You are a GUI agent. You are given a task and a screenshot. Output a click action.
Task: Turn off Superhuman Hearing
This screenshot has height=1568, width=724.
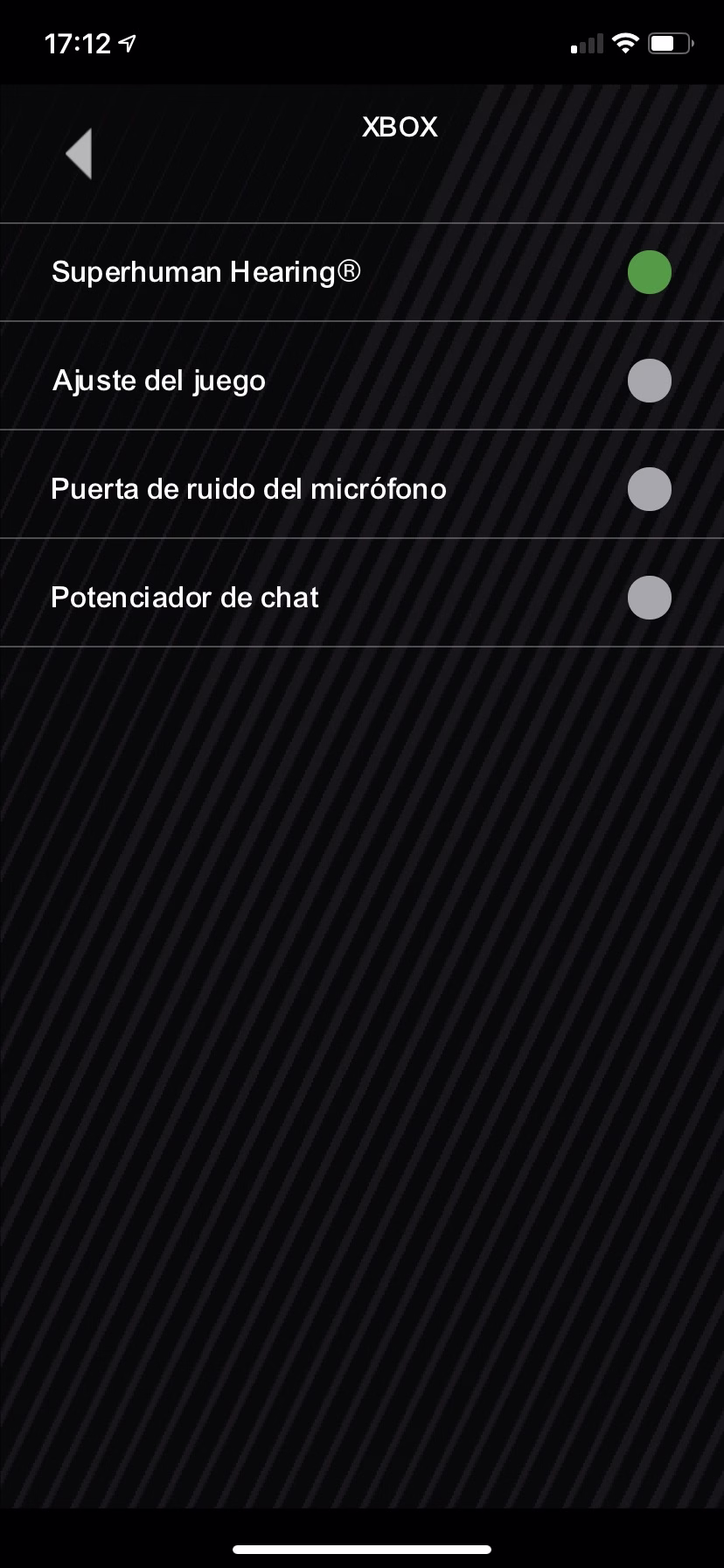pos(650,272)
